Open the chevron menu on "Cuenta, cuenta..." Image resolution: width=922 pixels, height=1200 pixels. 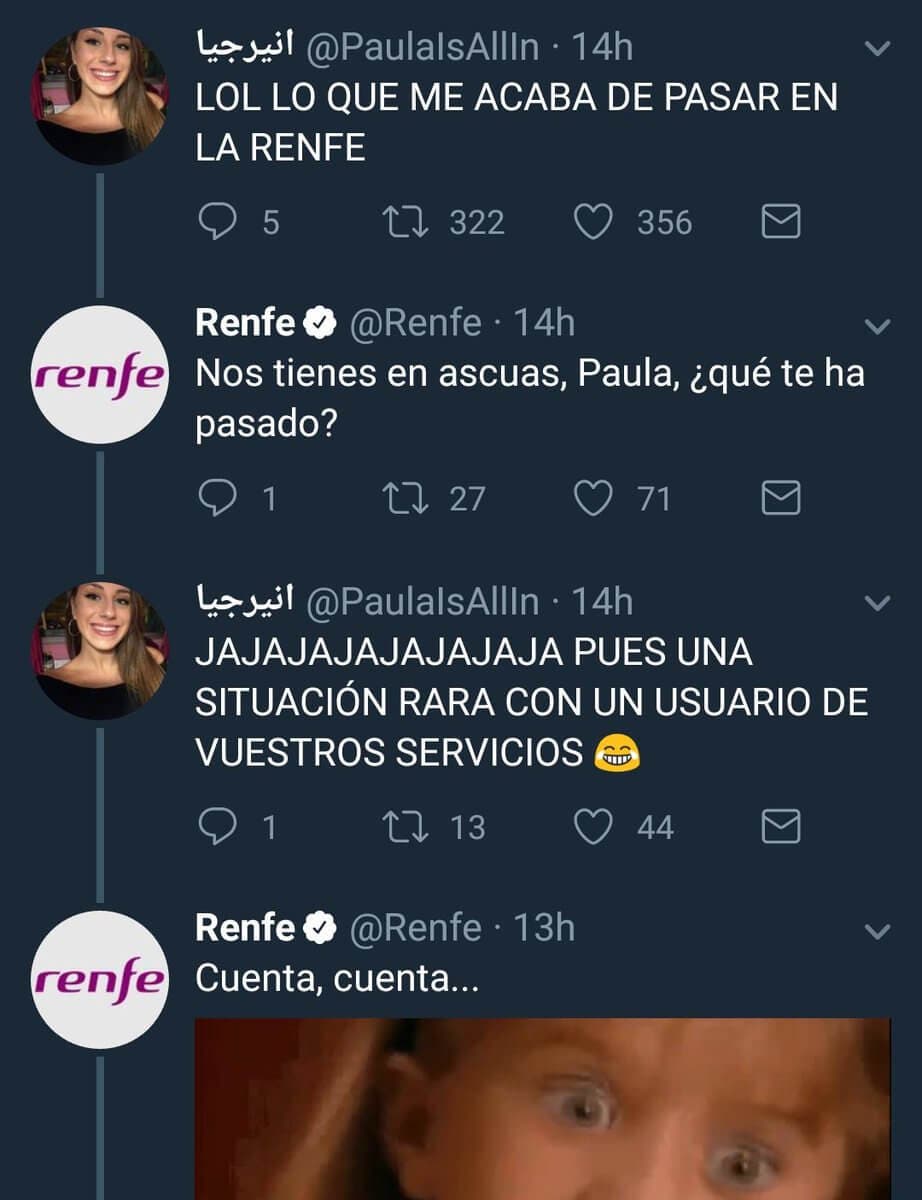(x=877, y=931)
